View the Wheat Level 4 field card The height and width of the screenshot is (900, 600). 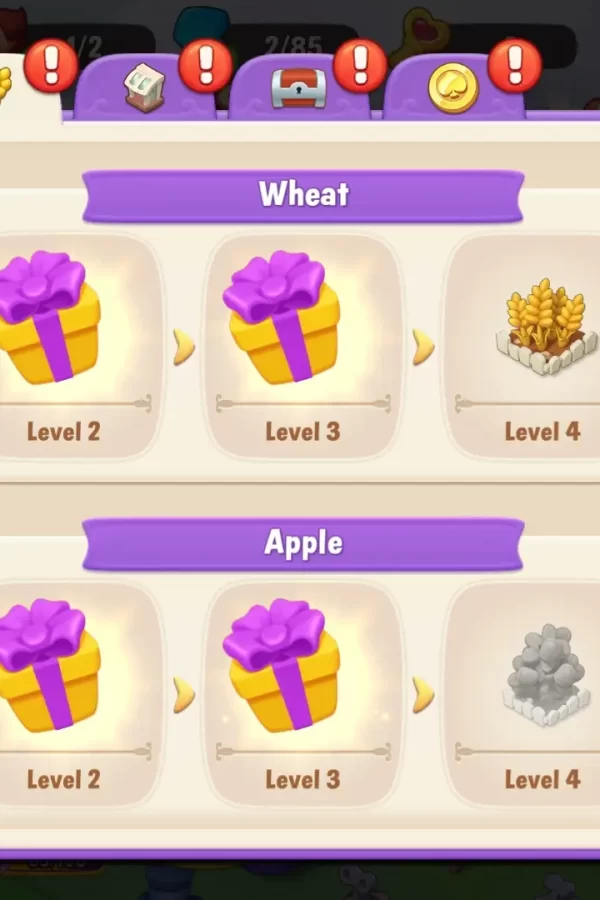[545, 328]
